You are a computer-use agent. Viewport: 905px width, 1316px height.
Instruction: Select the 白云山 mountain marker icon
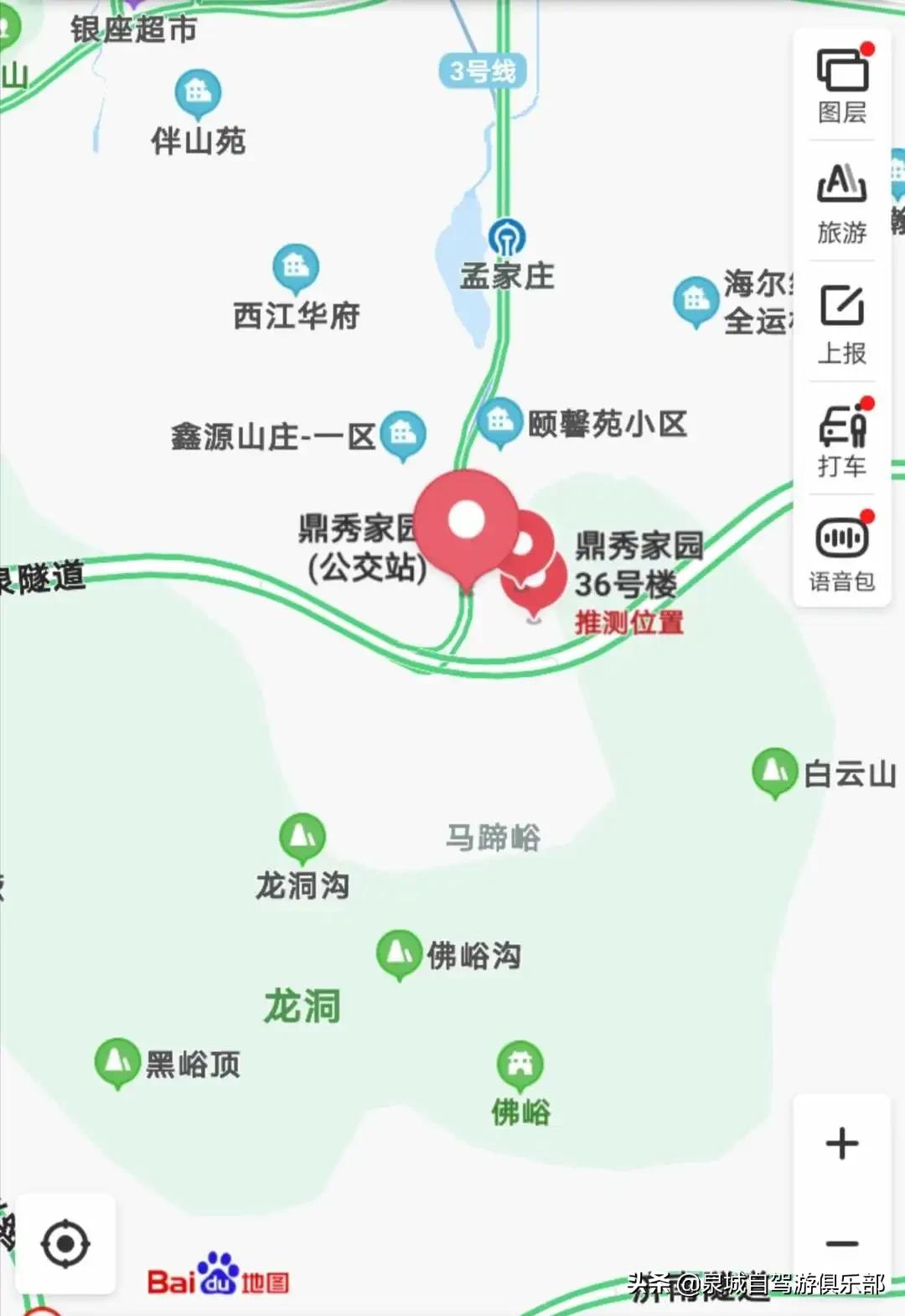(775, 766)
